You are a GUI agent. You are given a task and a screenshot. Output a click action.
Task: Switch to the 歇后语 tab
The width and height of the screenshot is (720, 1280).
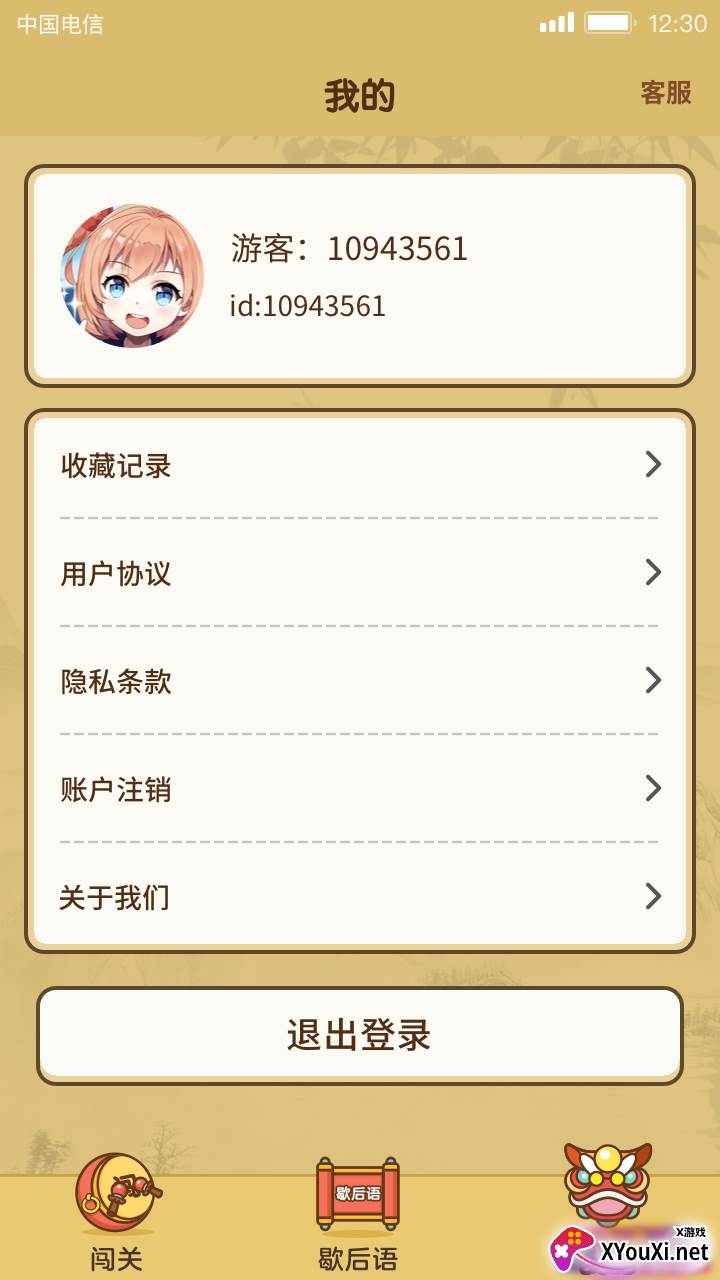(358, 1213)
